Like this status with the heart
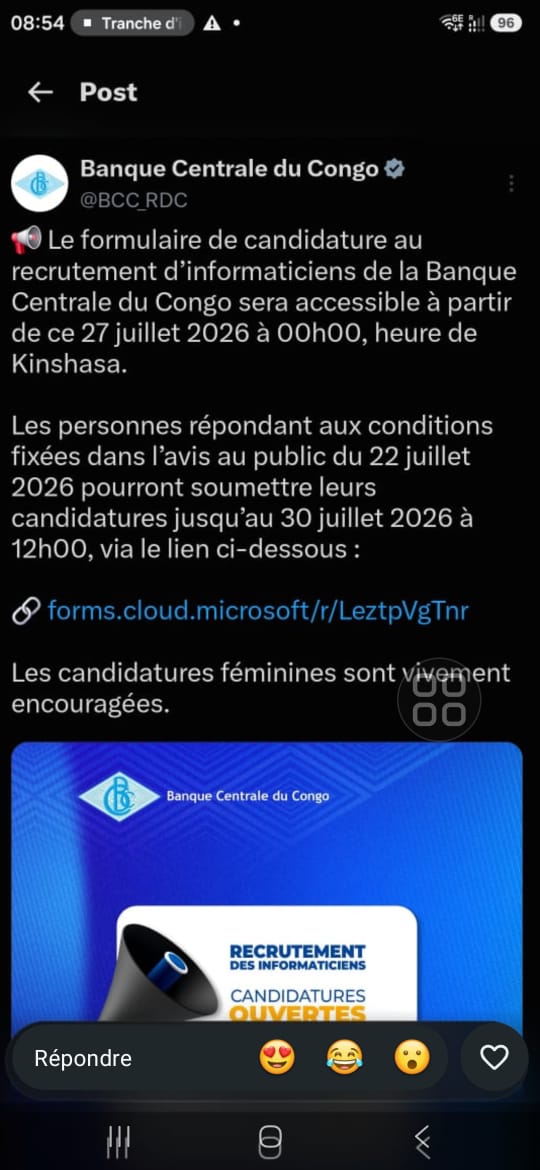This screenshot has width=540, height=1170. pyautogui.click(x=494, y=1057)
